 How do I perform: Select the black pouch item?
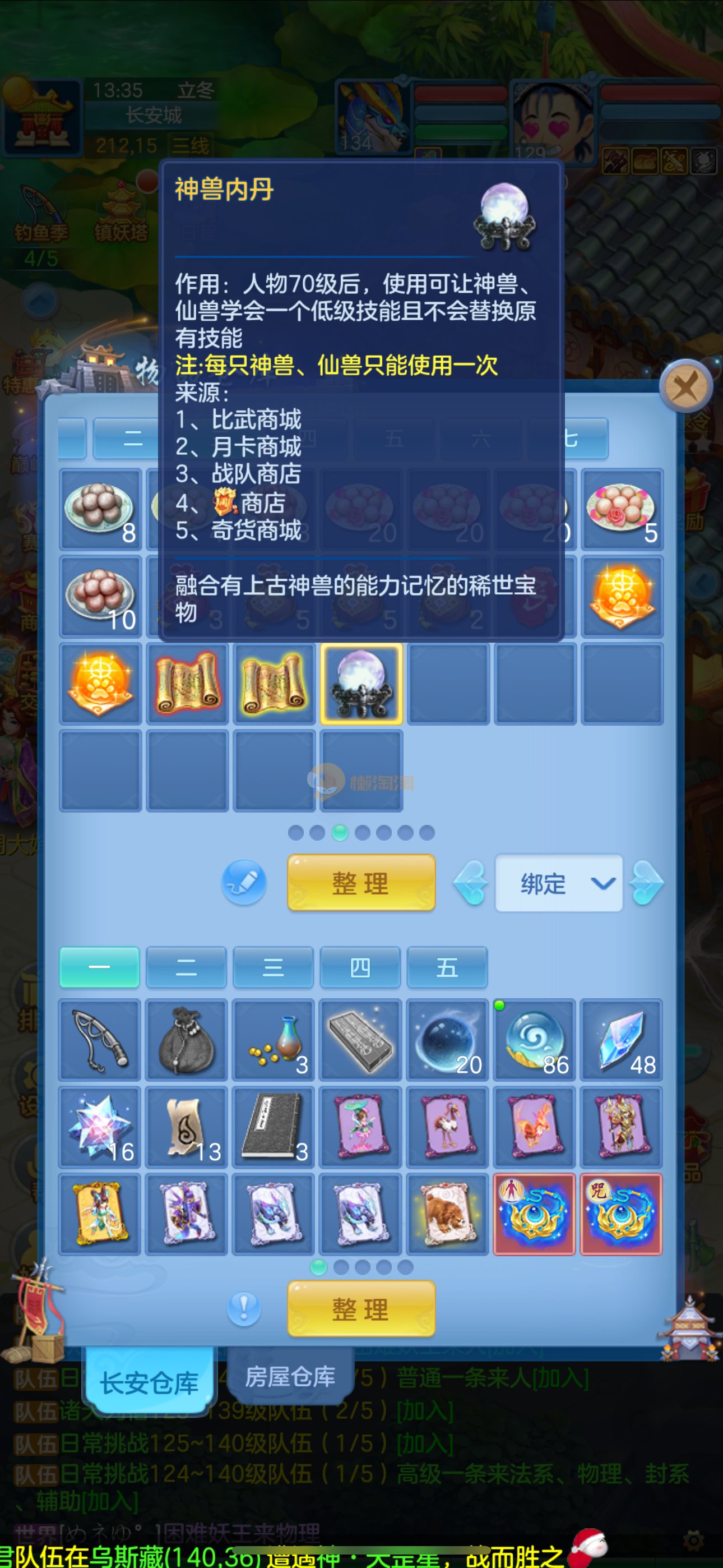tap(187, 1040)
